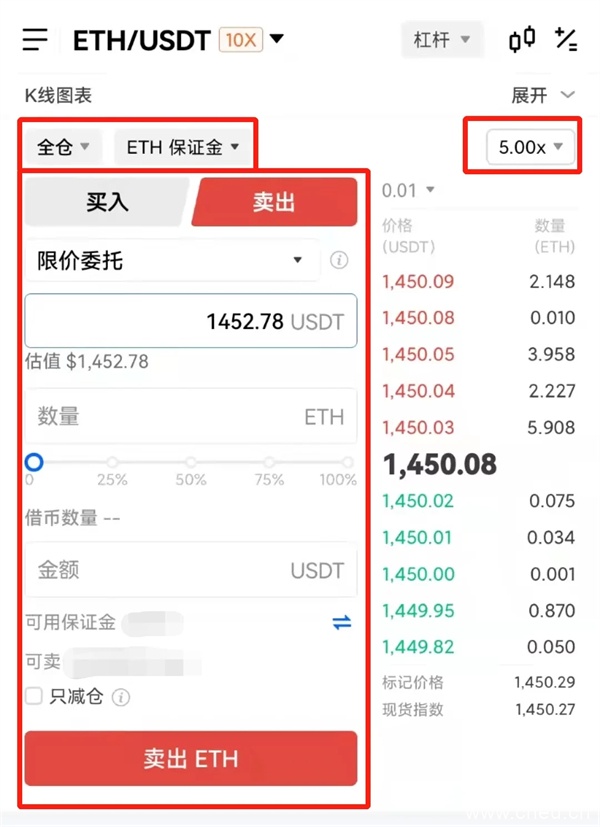Select the 卖出 sell tab
This screenshot has width=600, height=827.
[274, 203]
